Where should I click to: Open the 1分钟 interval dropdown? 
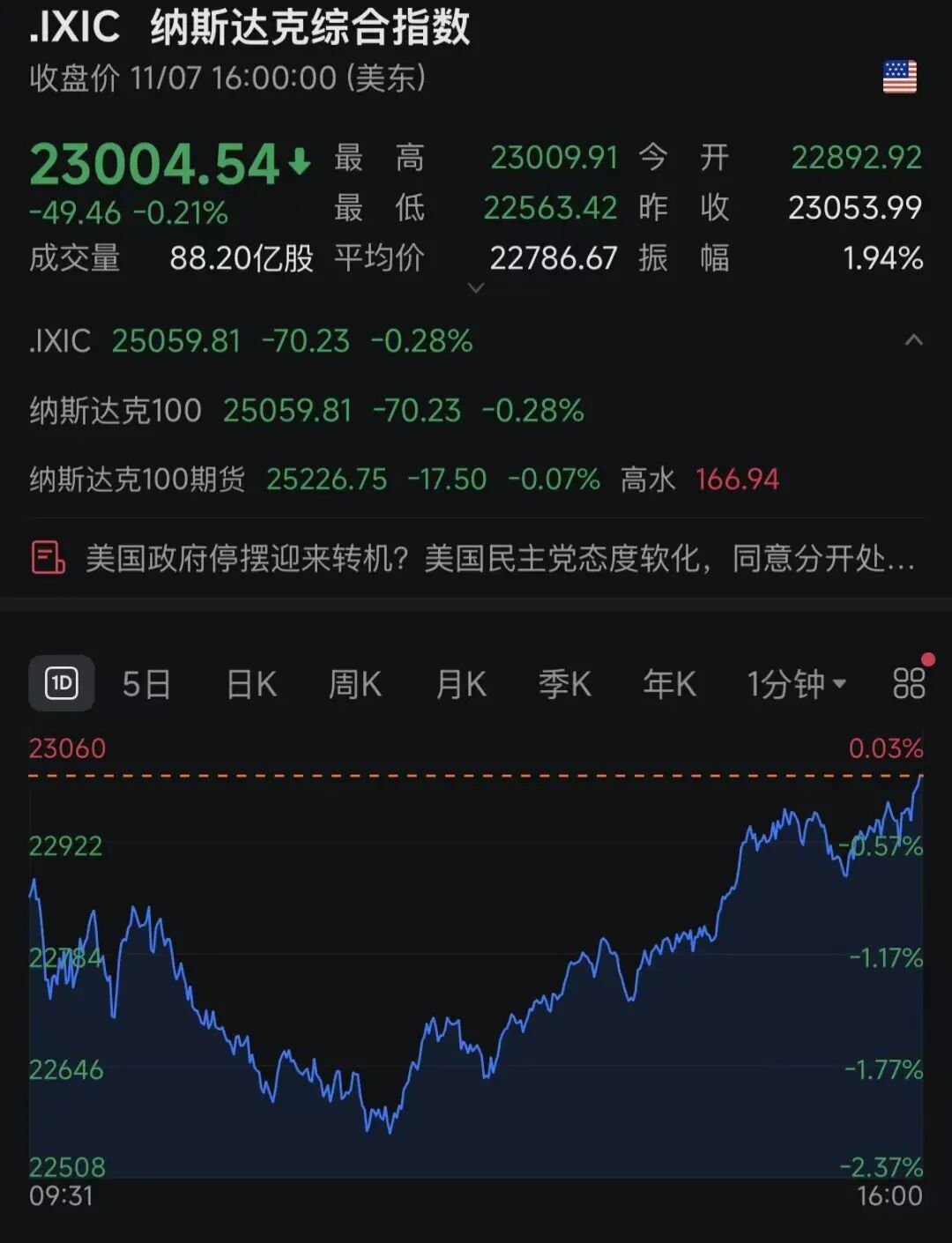796,684
